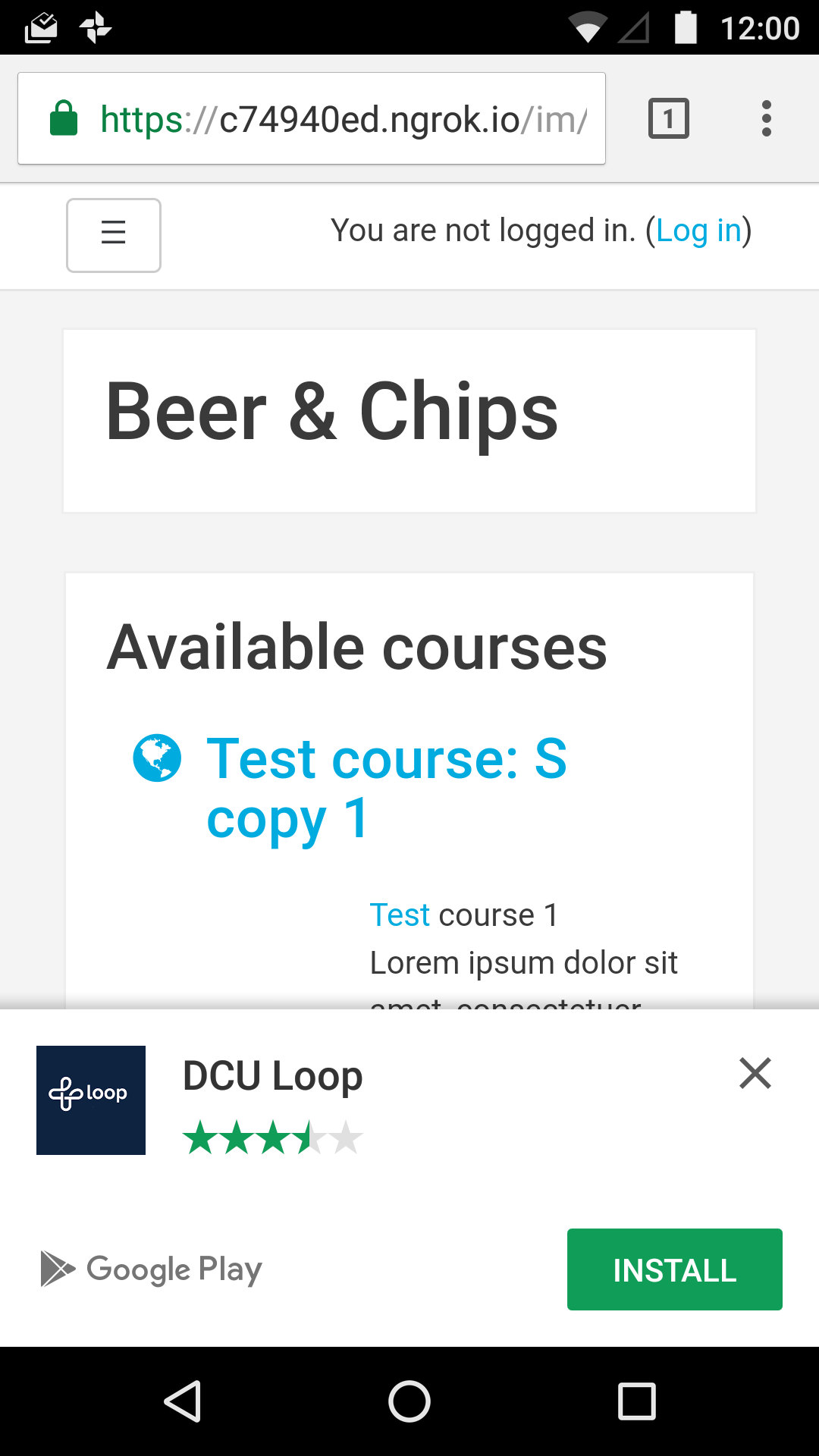Open the tab switcher showing 1 tab
Image resolution: width=819 pixels, height=1456 pixels.
[668, 118]
